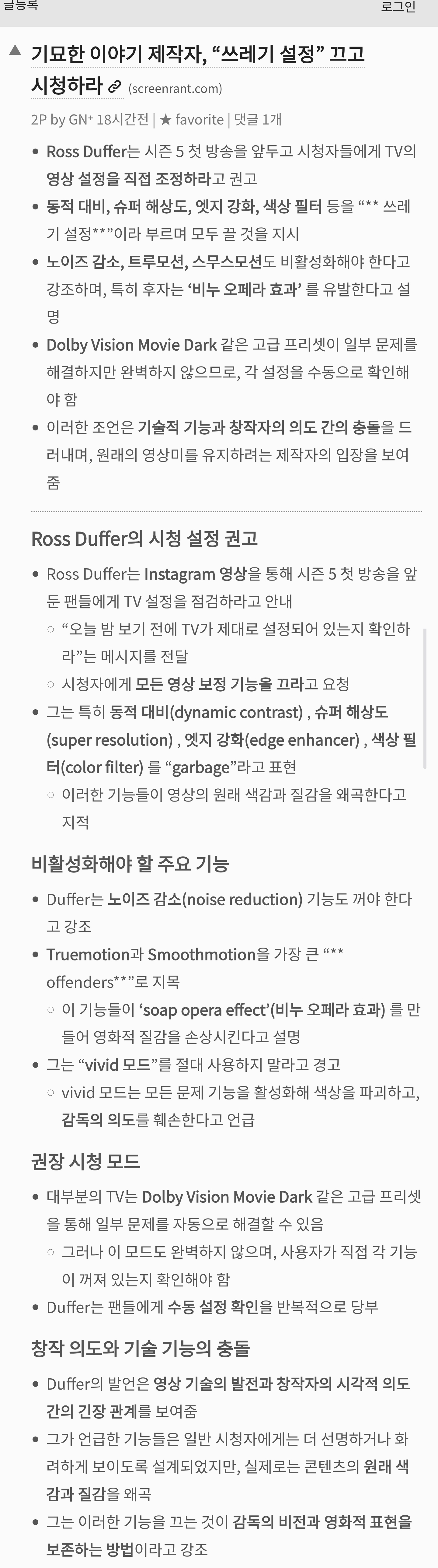The width and height of the screenshot is (438, 1568).
Task: Open the 댓글 1개 comments link
Action: (x=257, y=120)
